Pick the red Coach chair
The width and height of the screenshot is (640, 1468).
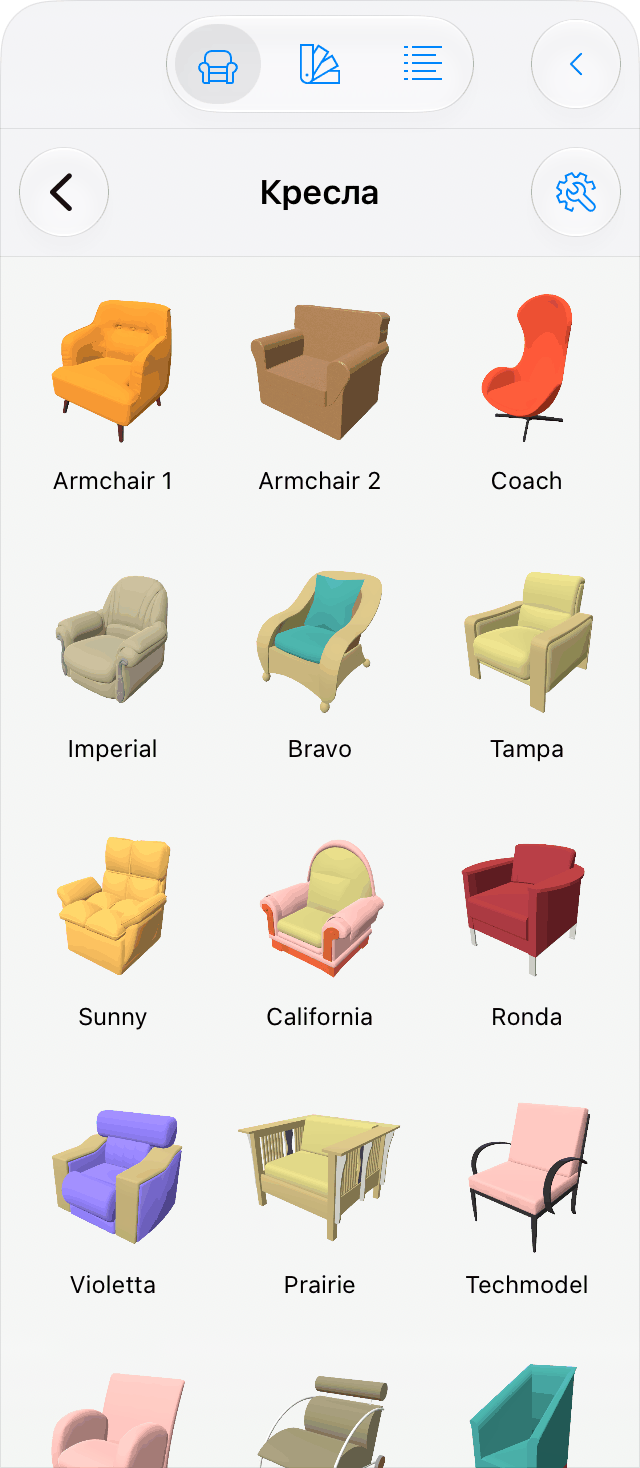[527, 395]
